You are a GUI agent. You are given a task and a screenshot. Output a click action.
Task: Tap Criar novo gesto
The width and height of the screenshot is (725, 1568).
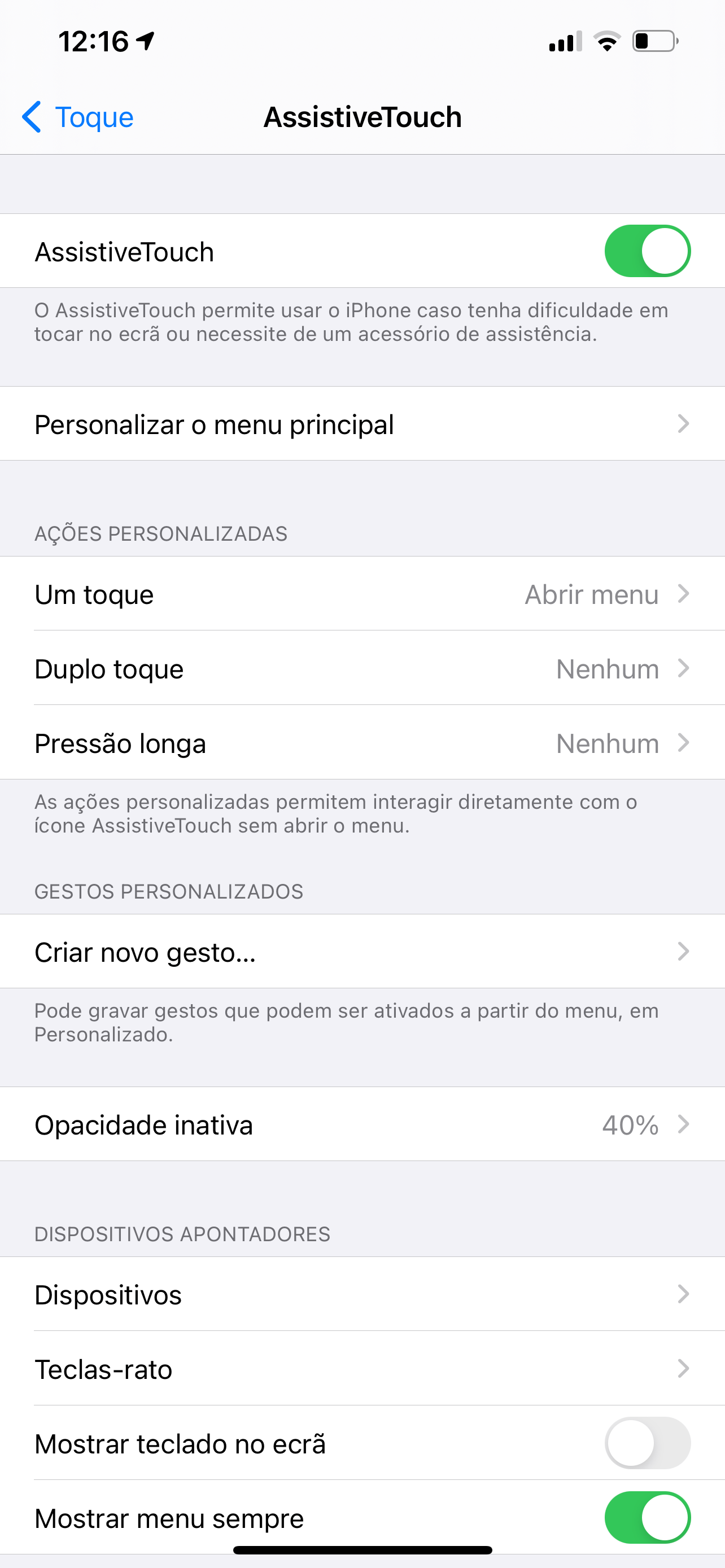[362, 952]
